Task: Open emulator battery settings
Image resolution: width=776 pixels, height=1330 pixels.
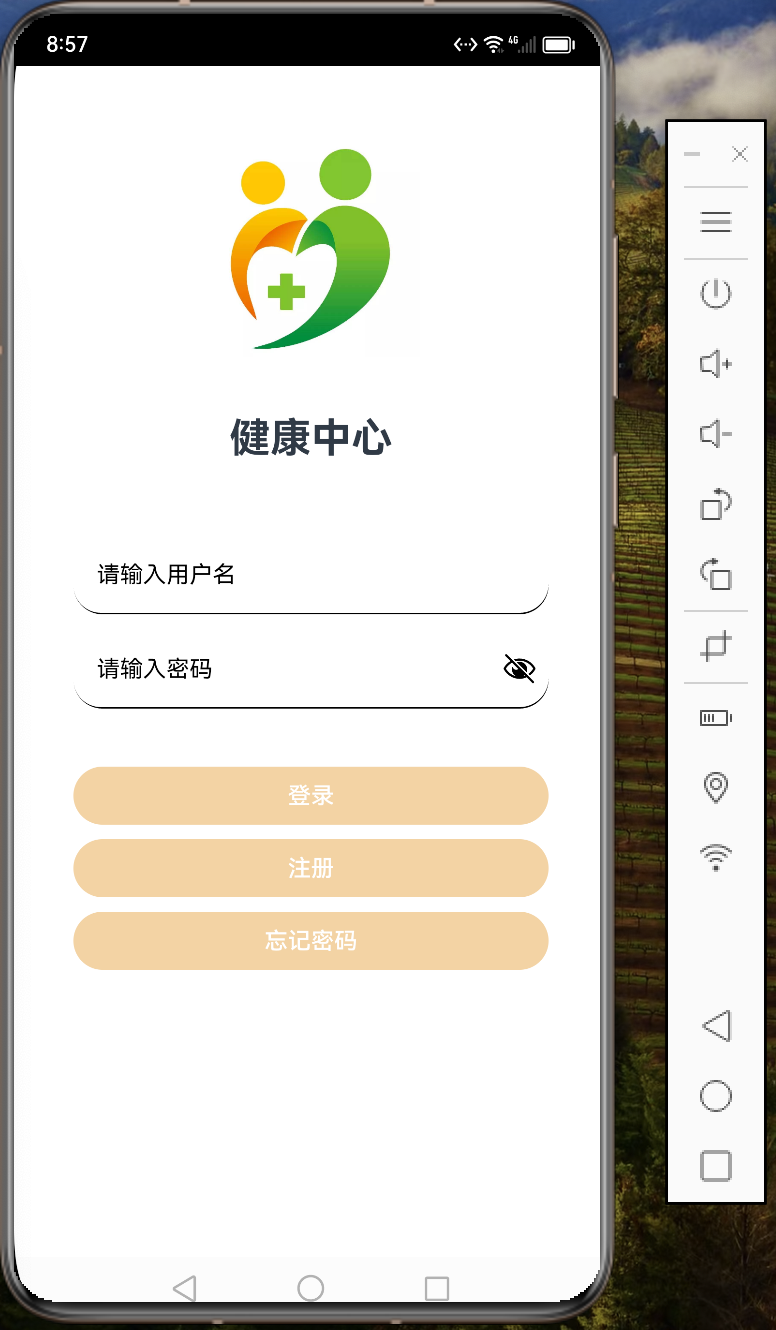Action: [x=716, y=718]
